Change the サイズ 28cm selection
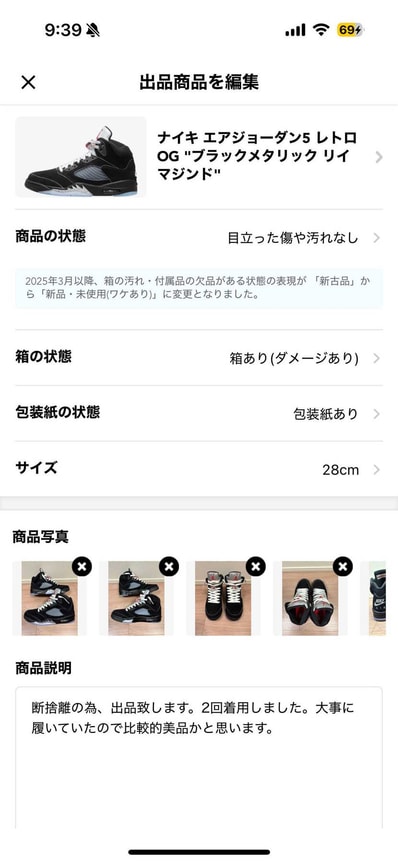Screen dimensions: 398x863 coord(199,469)
